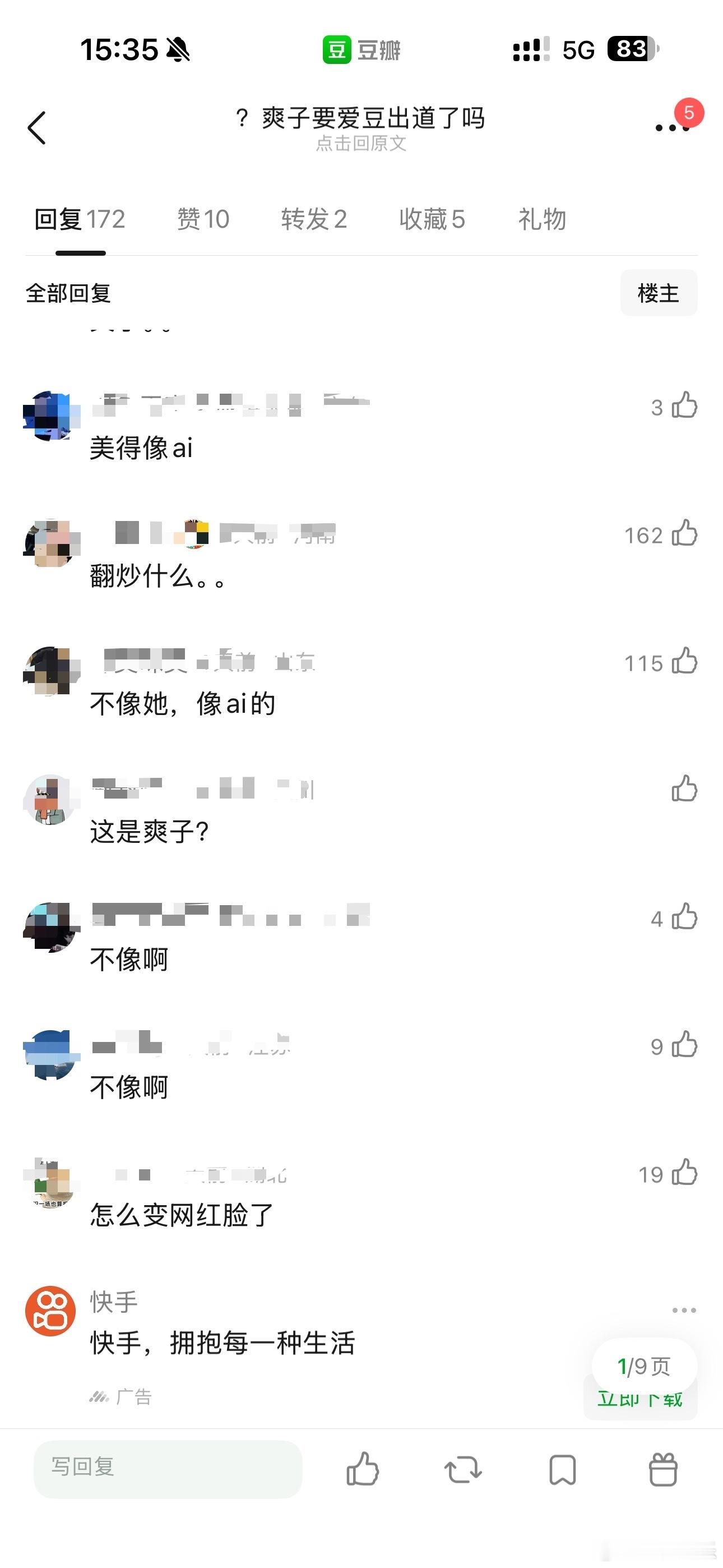Tap the bookmark icon to save the post
The image size is (723, 1568).
562,1469
